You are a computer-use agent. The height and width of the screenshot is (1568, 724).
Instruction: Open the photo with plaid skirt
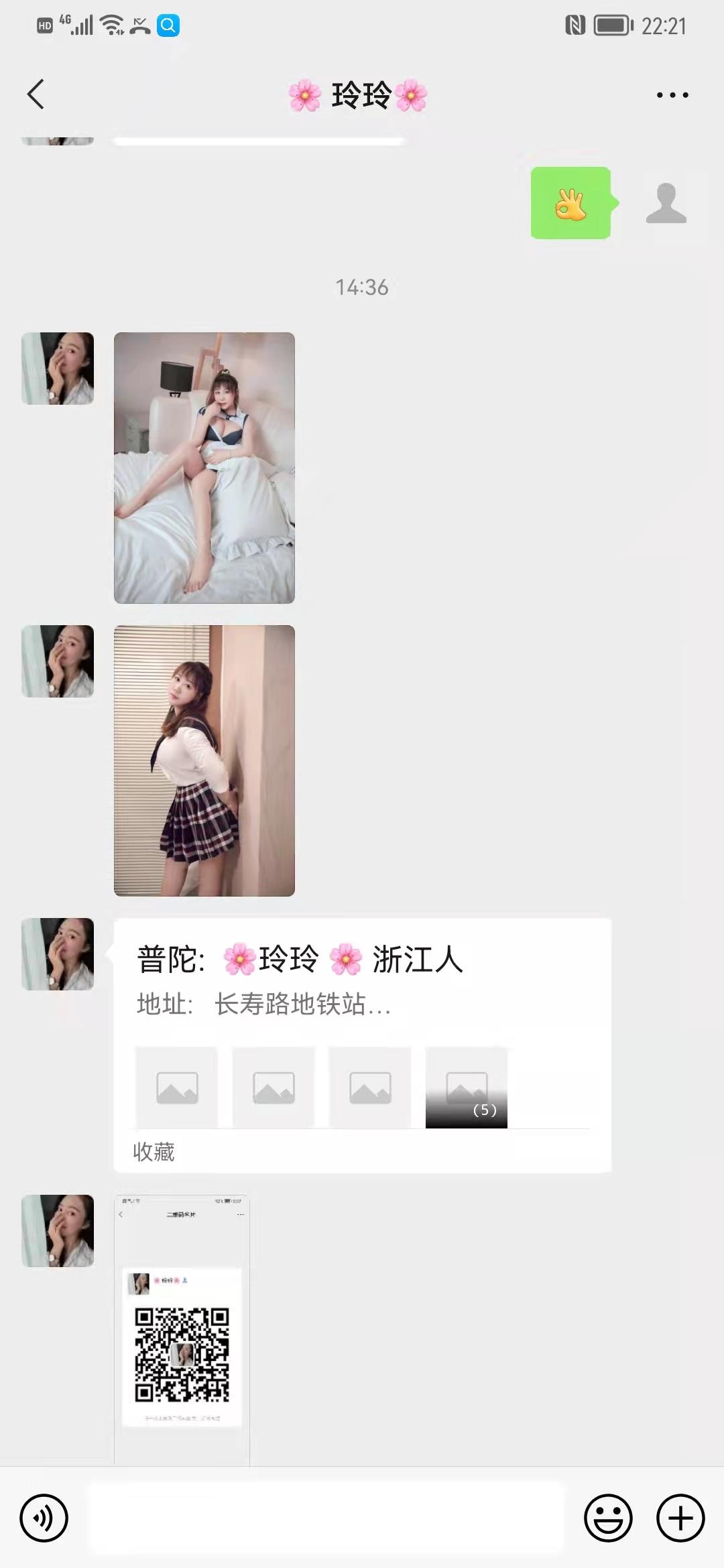(x=204, y=761)
